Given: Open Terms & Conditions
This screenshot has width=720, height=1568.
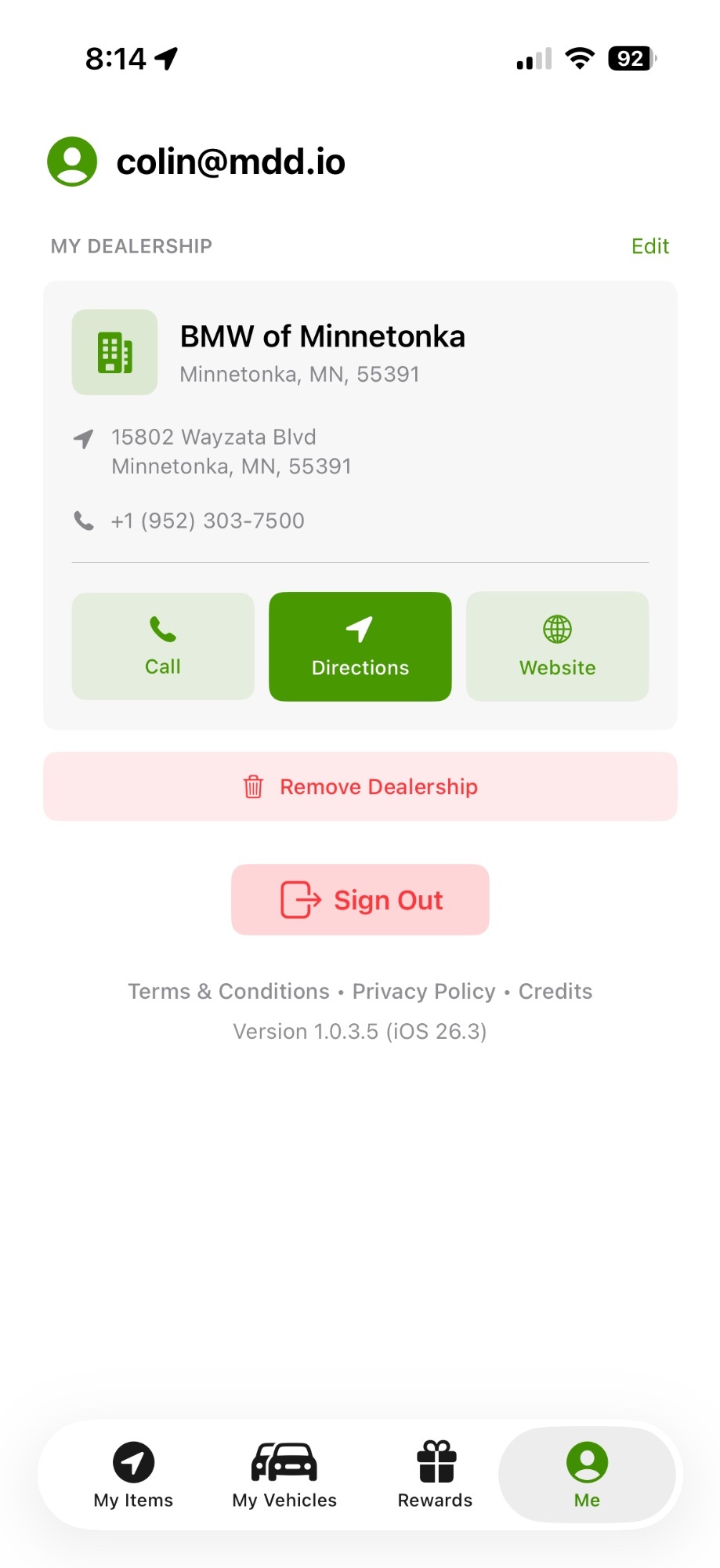Looking at the screenshot, I should point(229,992).
